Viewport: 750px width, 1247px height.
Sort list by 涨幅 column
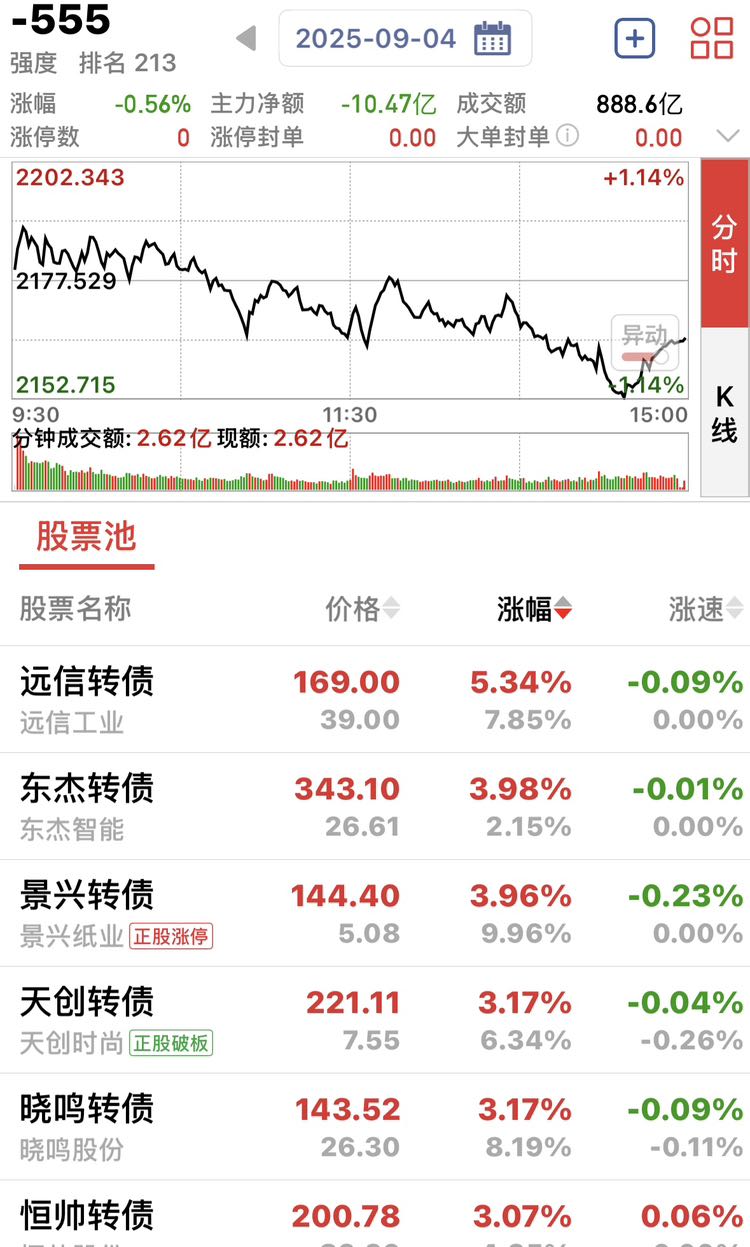coord(535,608)
